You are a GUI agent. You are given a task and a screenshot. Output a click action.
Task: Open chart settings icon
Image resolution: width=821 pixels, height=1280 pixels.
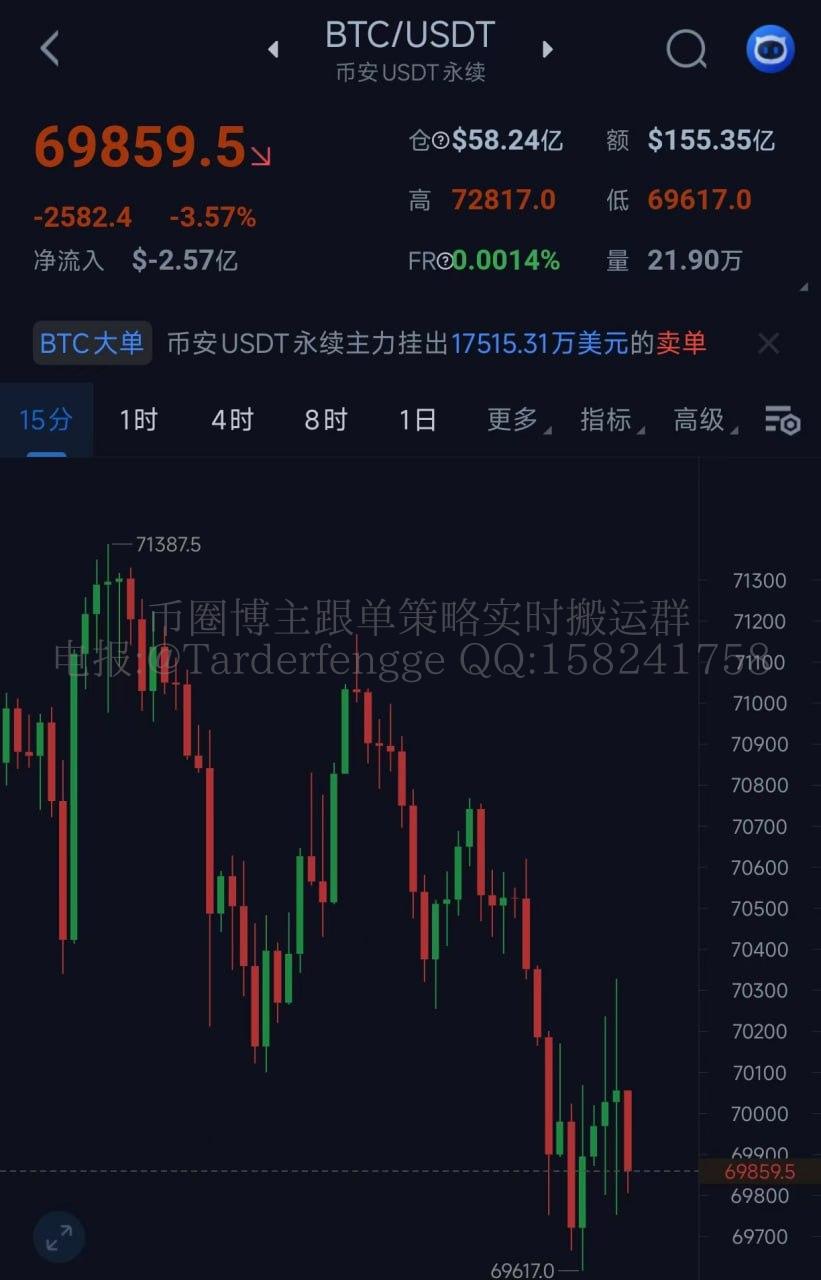tap(782, 420)
